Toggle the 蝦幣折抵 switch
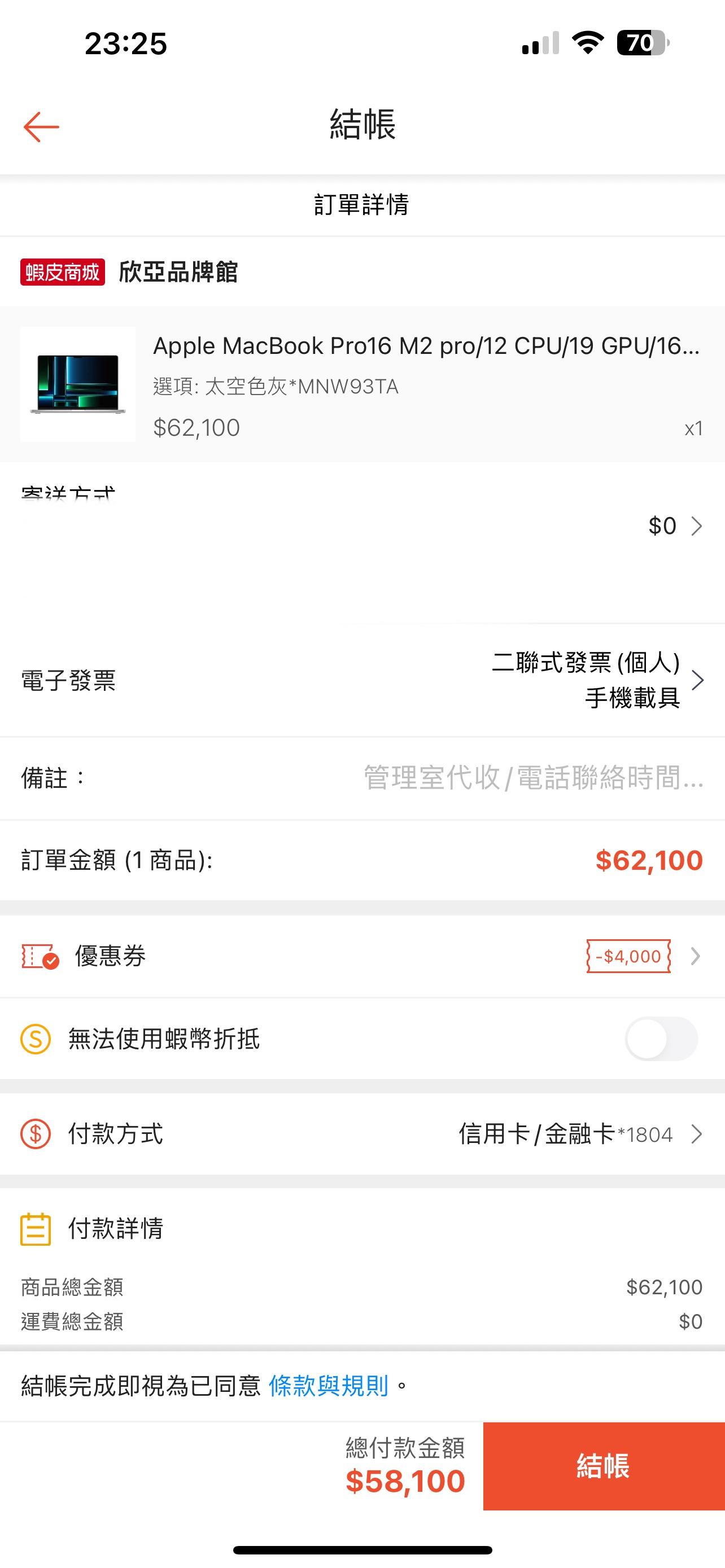The width and height of the screenshot is (725, 1568). pyautogui.click(x=661, y=1039)
